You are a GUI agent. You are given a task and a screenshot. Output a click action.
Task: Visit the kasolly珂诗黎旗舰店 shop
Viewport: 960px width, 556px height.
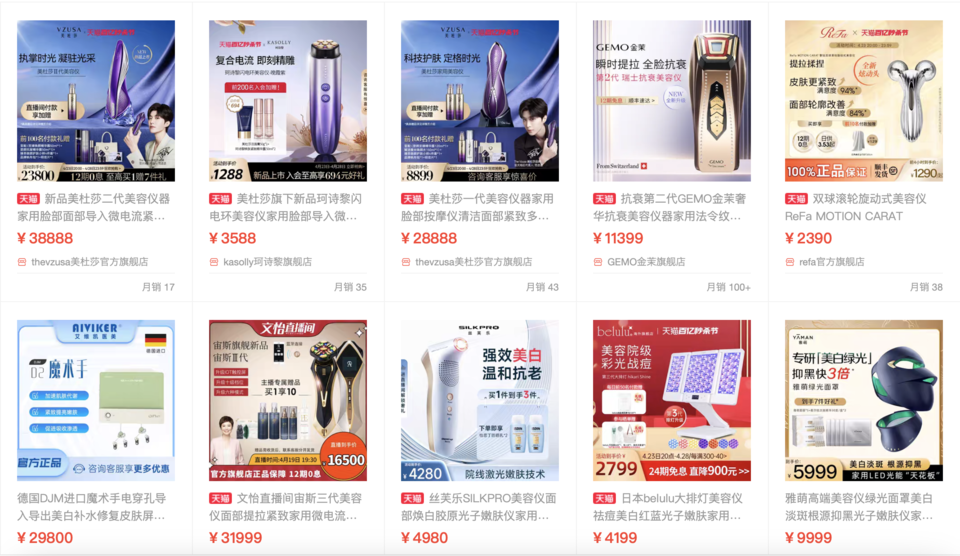pos(267,262)
